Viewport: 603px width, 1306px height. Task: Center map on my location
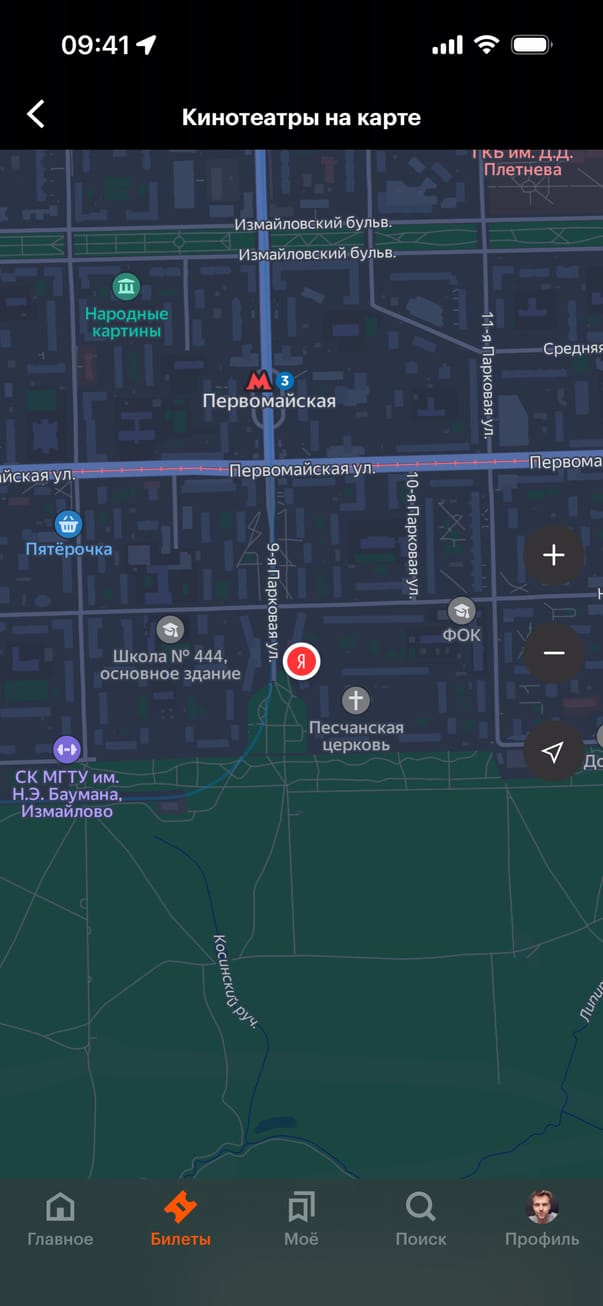coord(554,752)
